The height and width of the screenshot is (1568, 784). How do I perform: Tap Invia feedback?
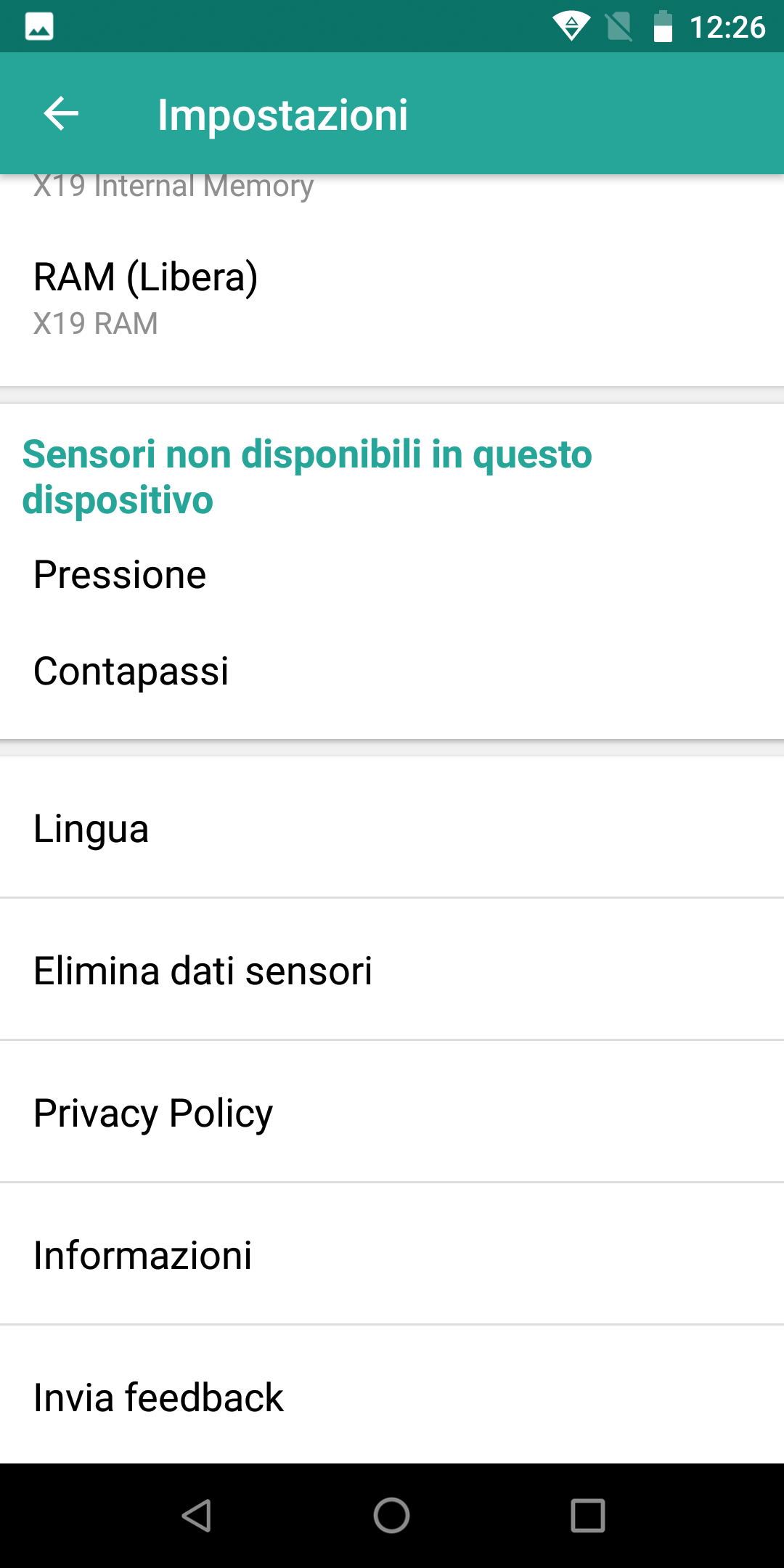pyautogui.click(x=392, y=1395)
